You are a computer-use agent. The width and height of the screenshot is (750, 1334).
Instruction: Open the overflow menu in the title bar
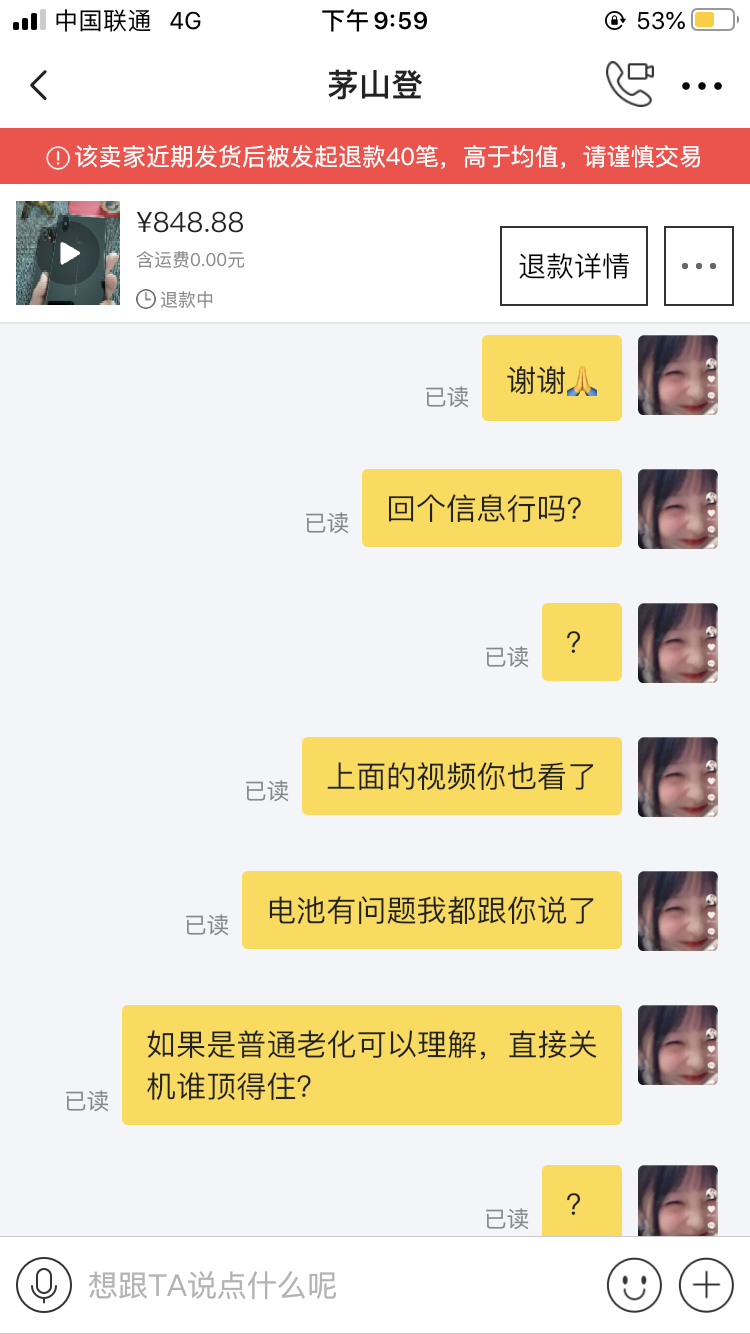pos(702,86)
